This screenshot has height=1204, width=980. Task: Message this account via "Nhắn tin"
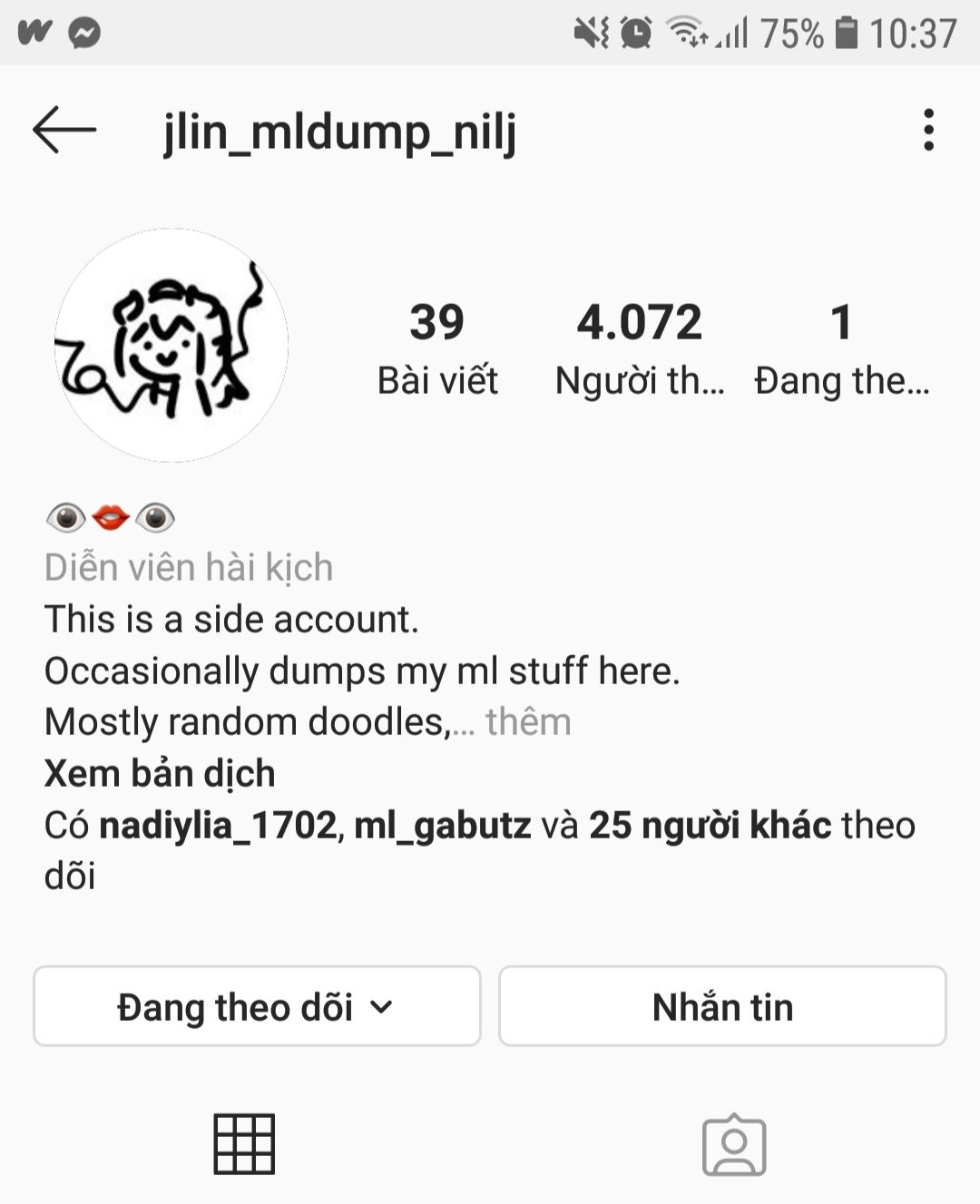point(722,1006)
